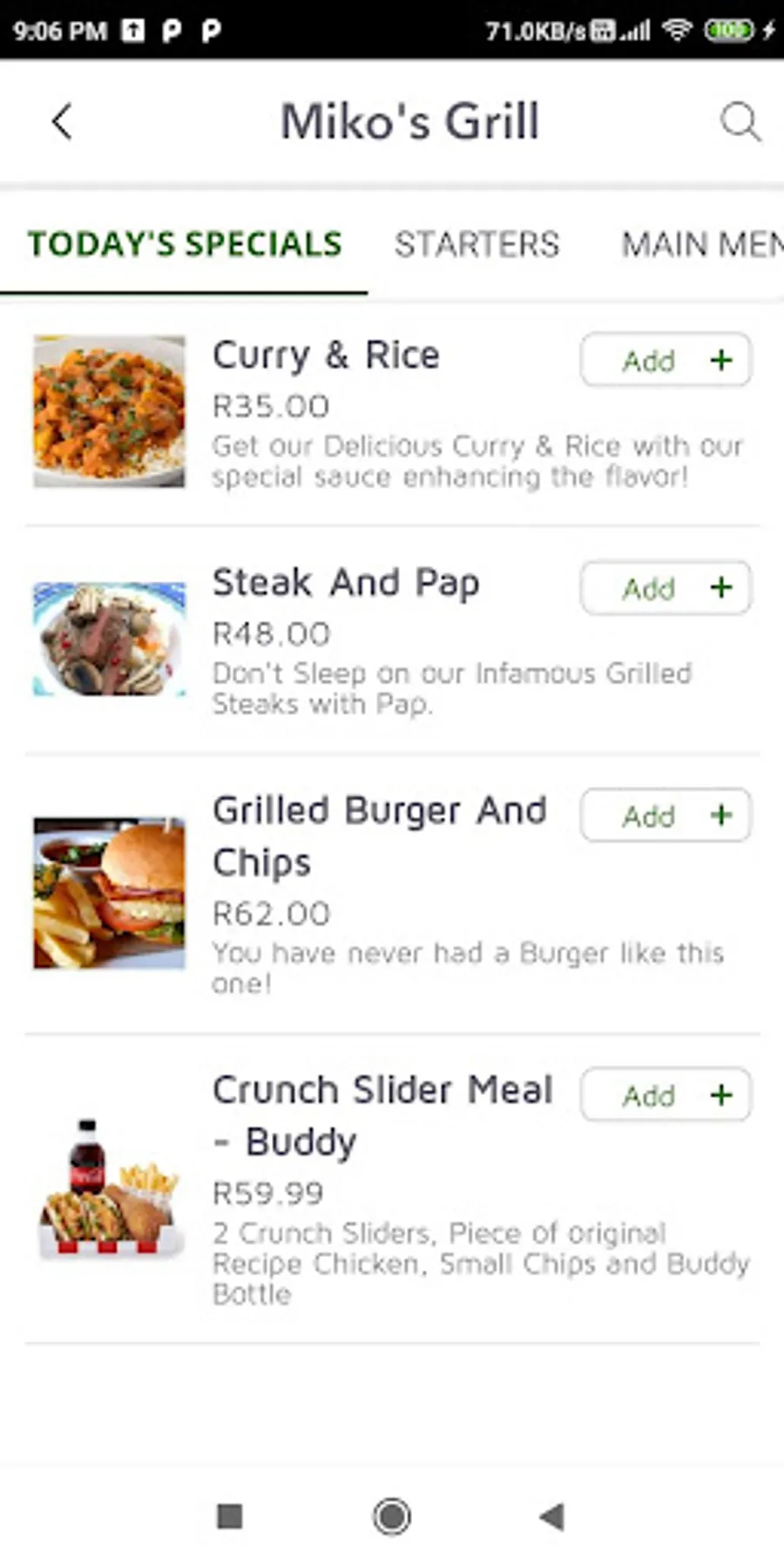Open the search icon in the header
Screen dimensions: 784x1568
740,122
